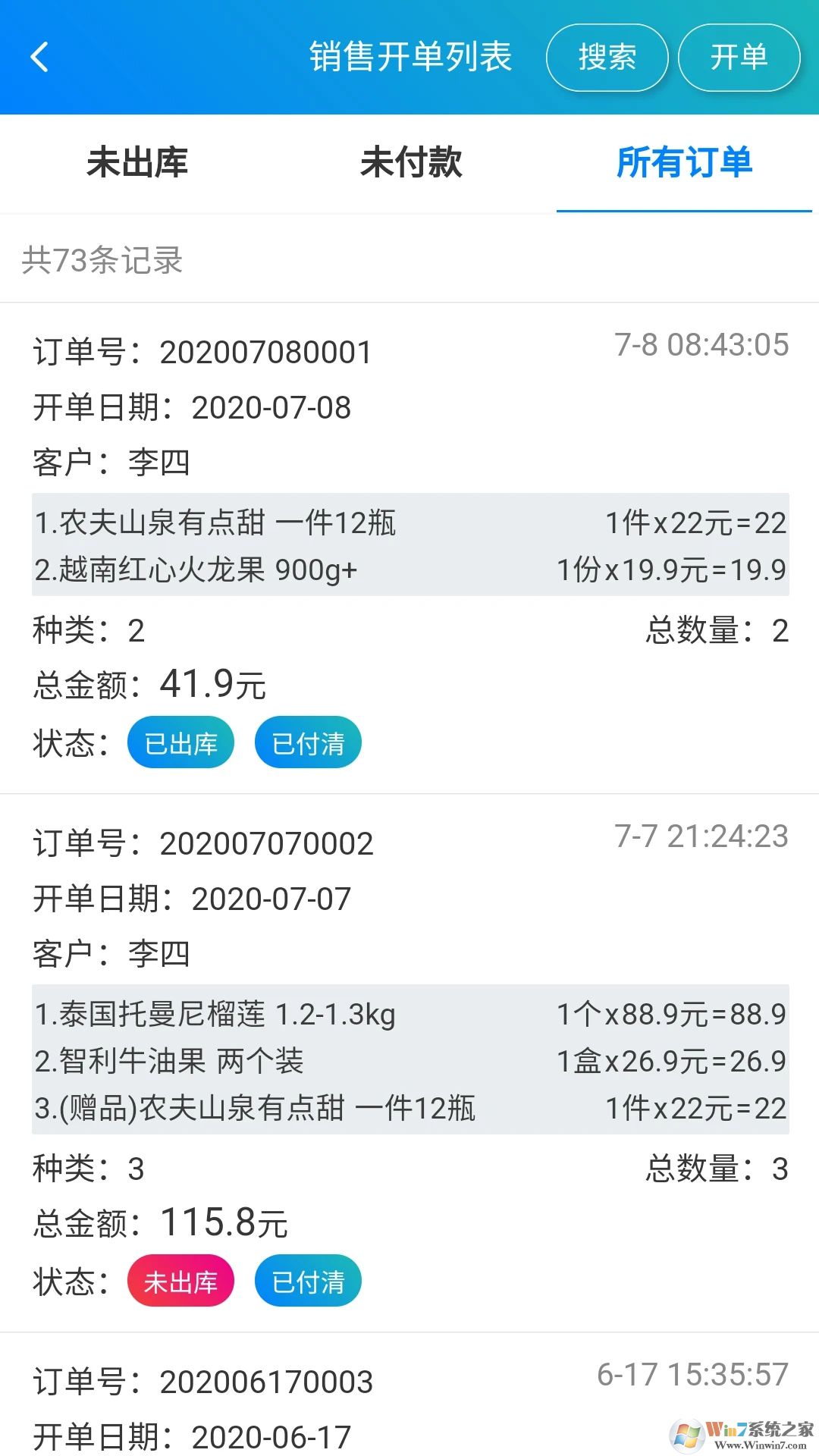This screenshot has width=819, height=1456.
Task: Switch to the 未付款 tab
Action: (411, 163)
